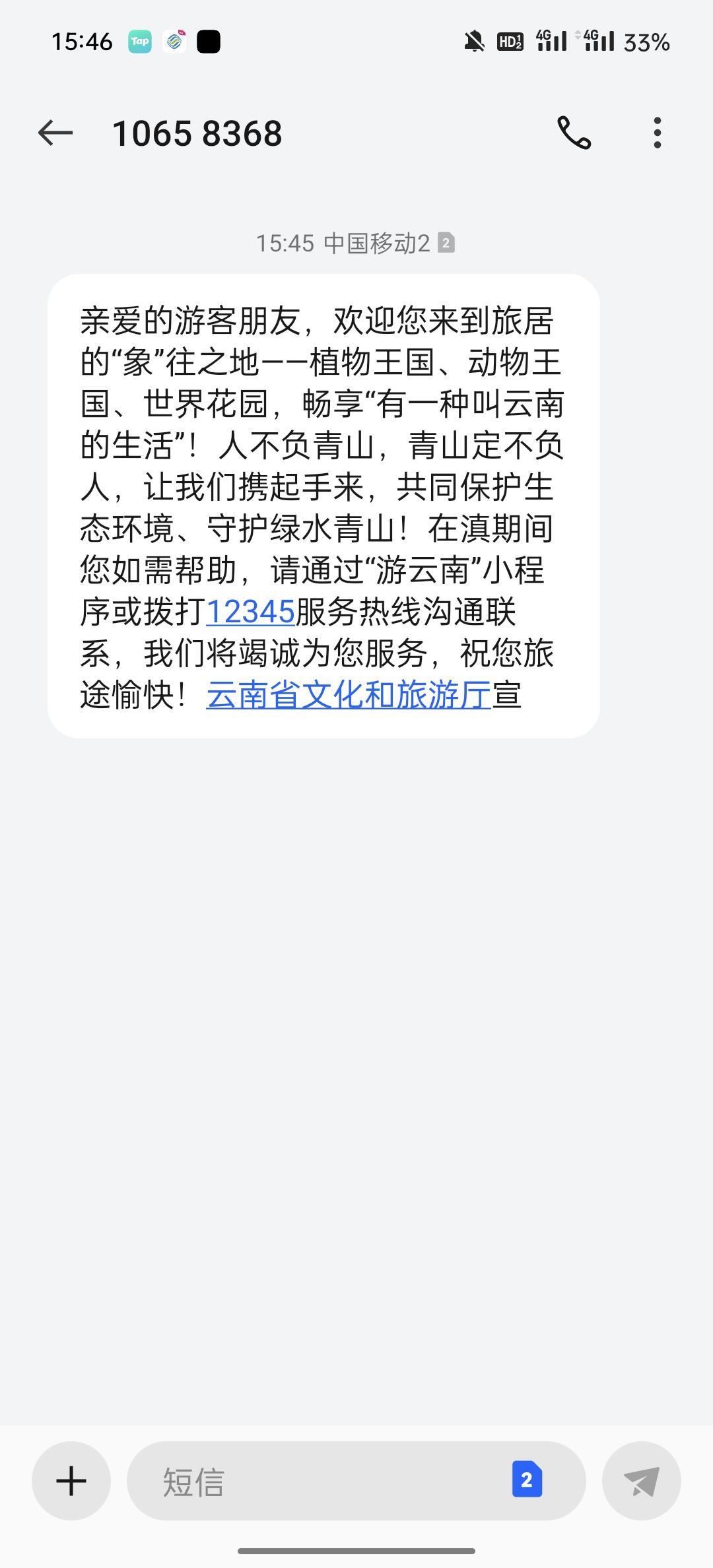The image size is (713, 1568).
Task: Open the 云南省文化和旅游厅 link
Action: (349, 695)
